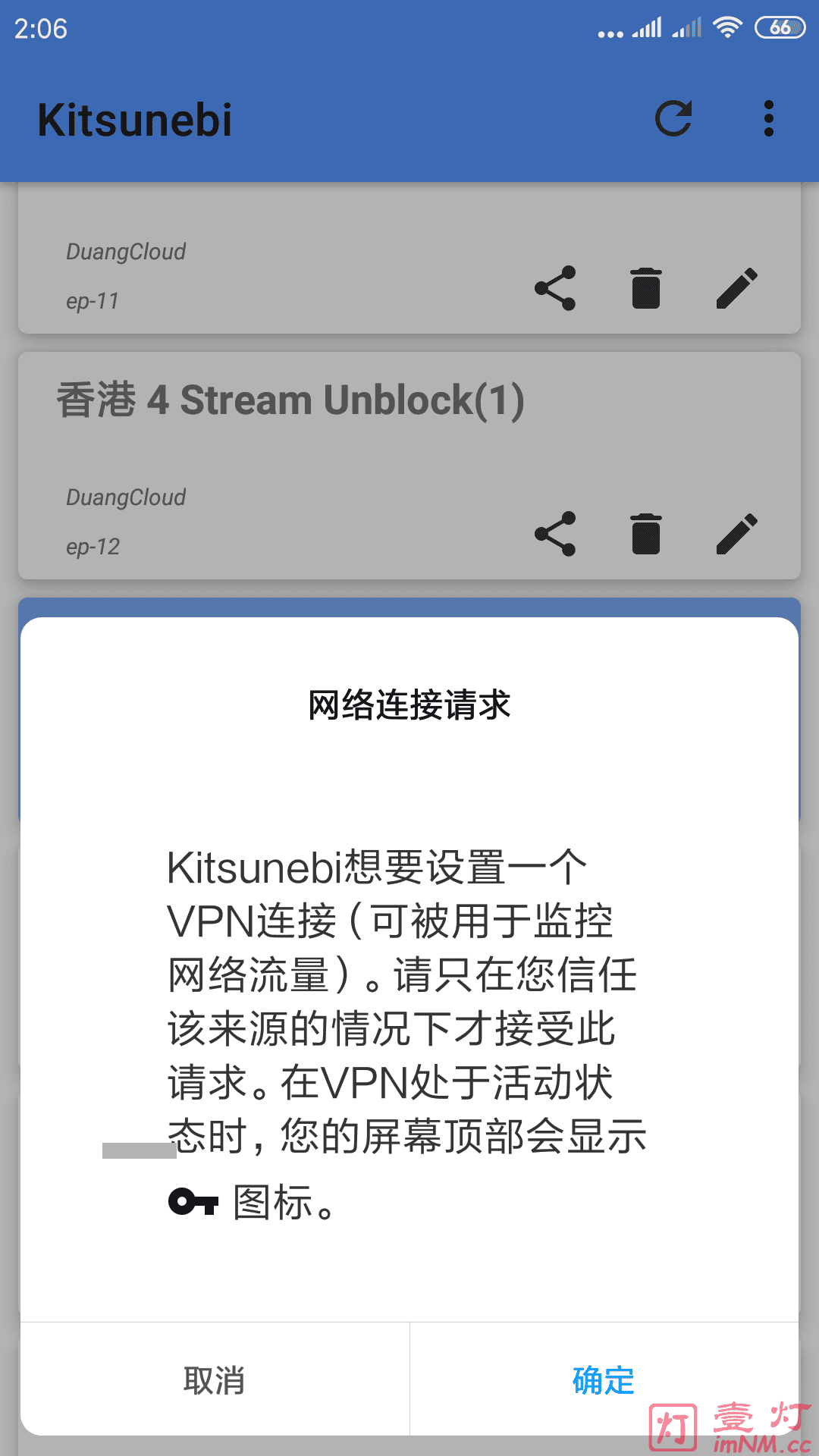
Task: Share the ep-11 server entry
Action: (x=555, y=288)
